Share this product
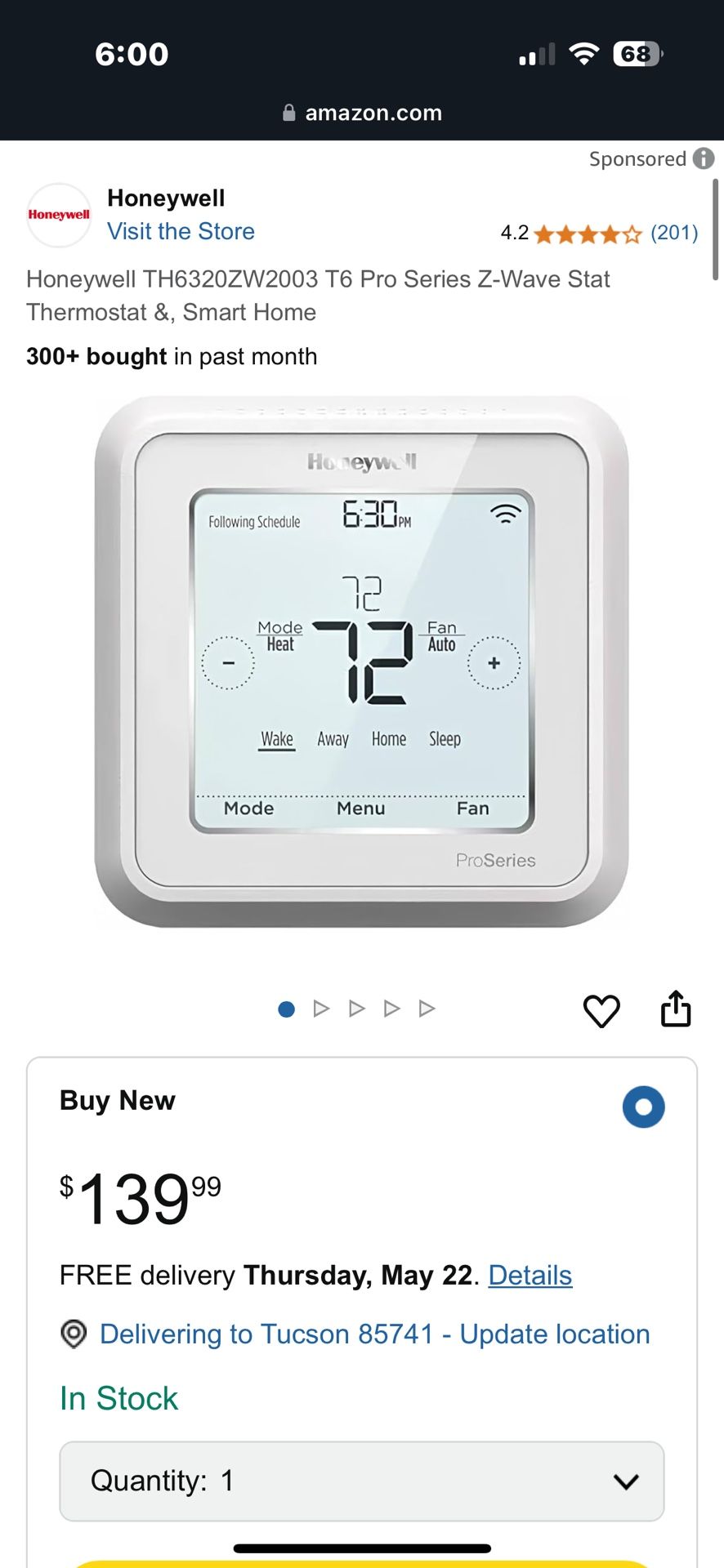 point(676,1009)
